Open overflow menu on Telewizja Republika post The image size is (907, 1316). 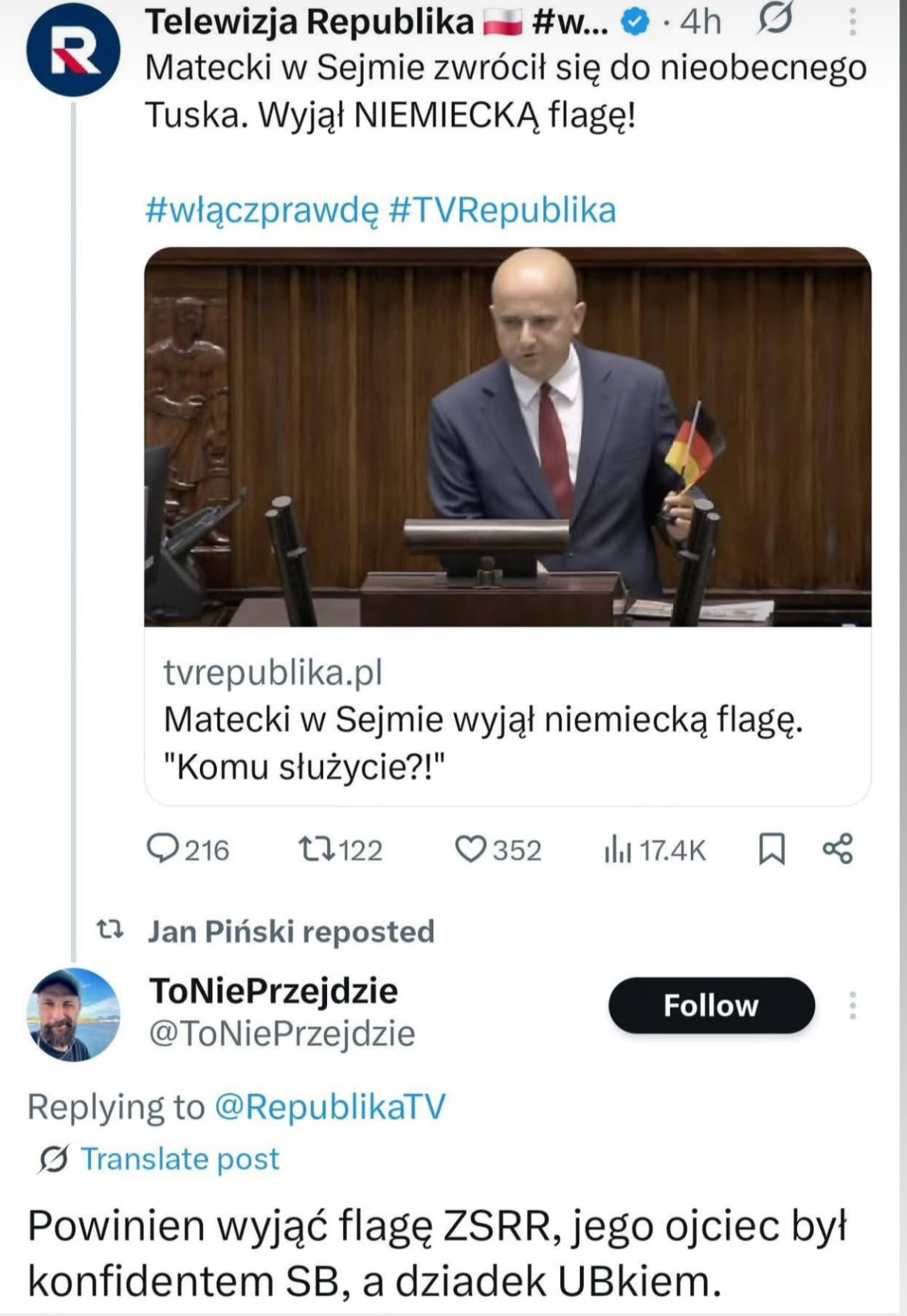tap(852, 22)
